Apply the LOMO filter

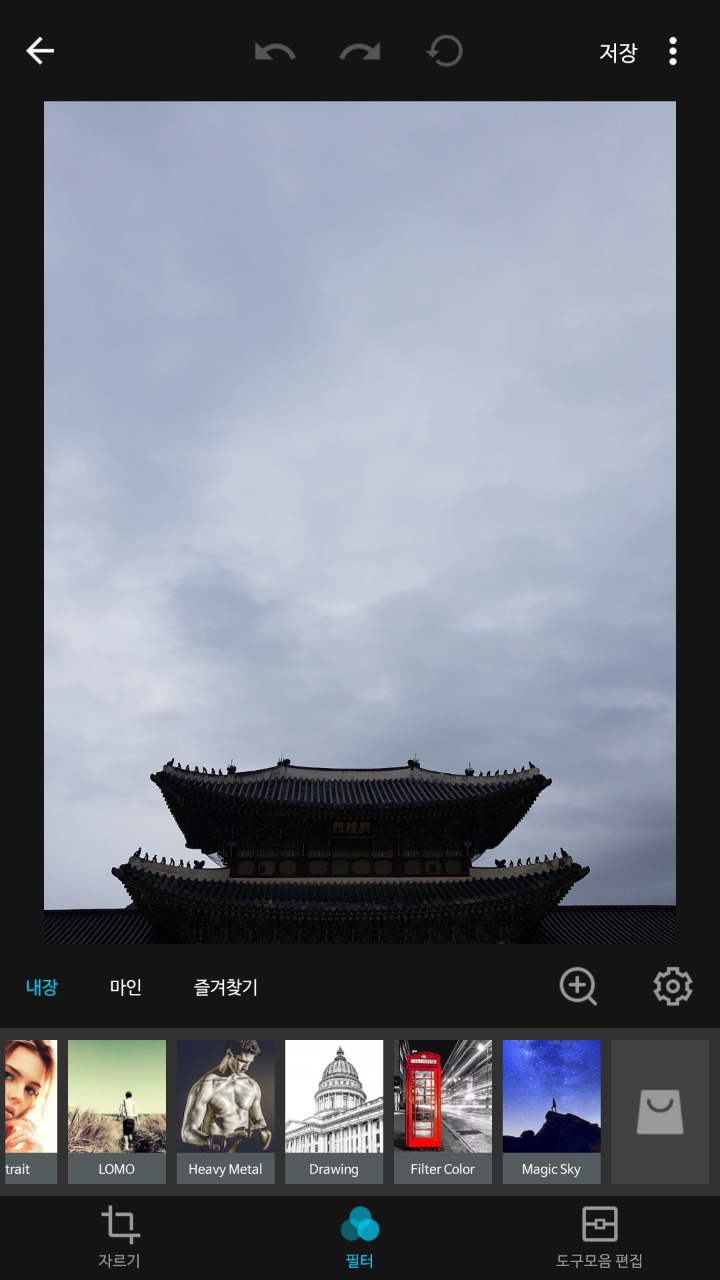pos(117,1112)
